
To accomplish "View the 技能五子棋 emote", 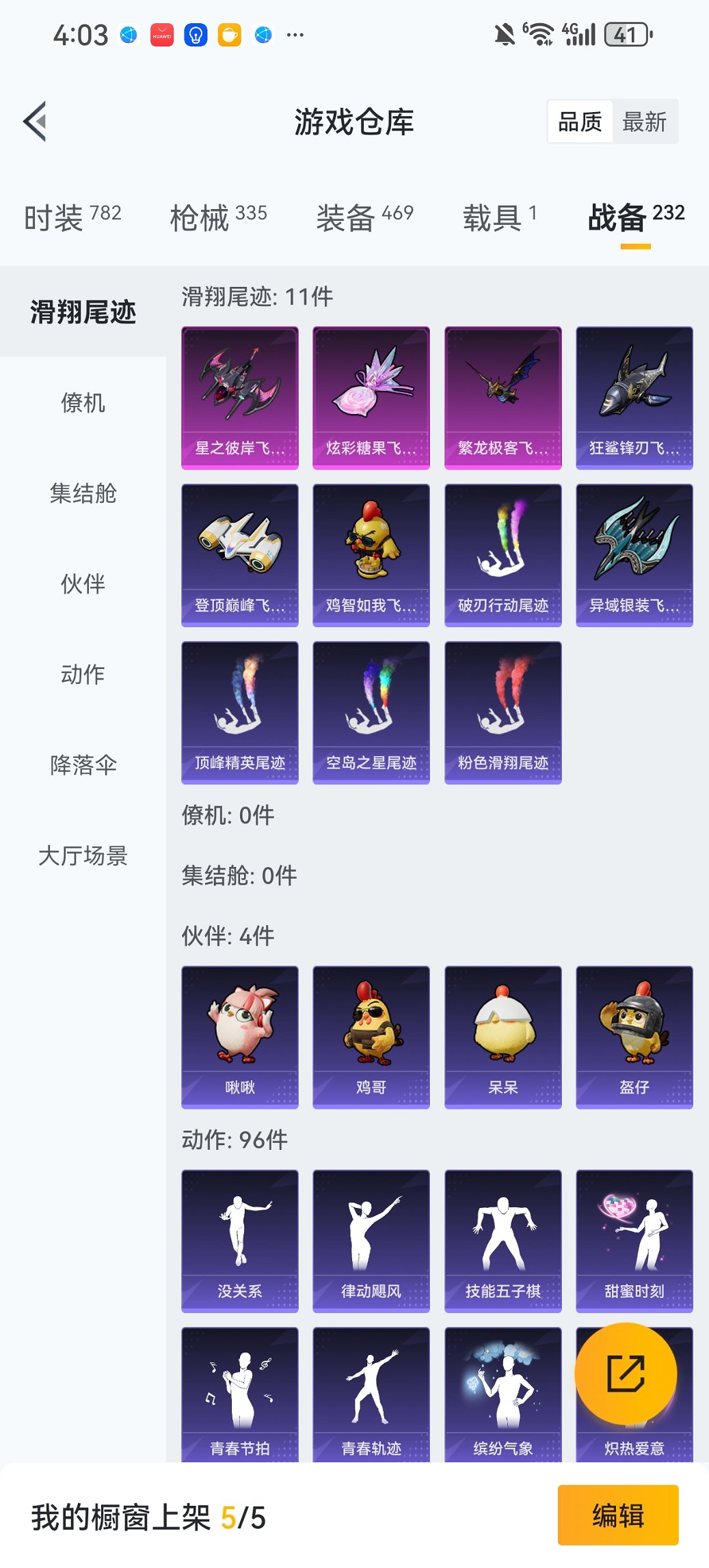I will click(x=503, y=1241).
